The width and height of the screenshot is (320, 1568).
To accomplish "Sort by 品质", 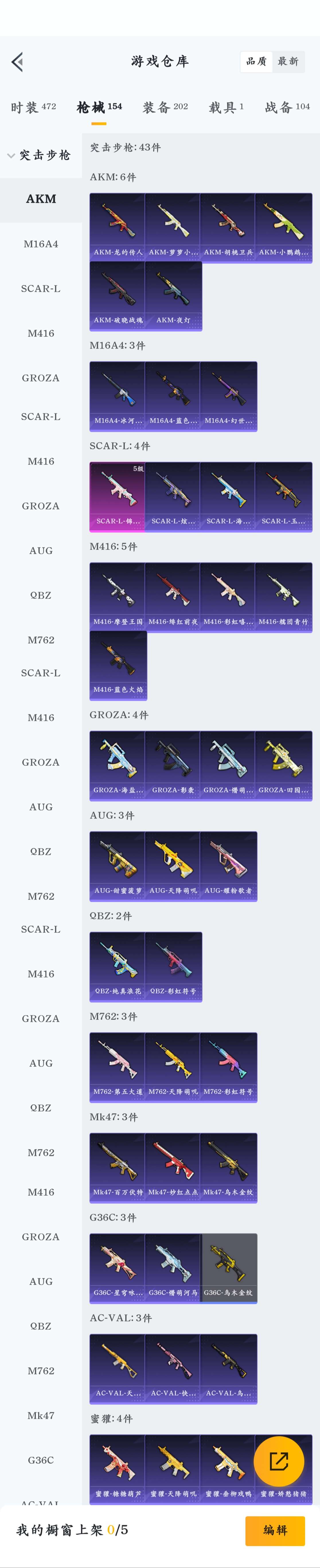I will [256, 62].
